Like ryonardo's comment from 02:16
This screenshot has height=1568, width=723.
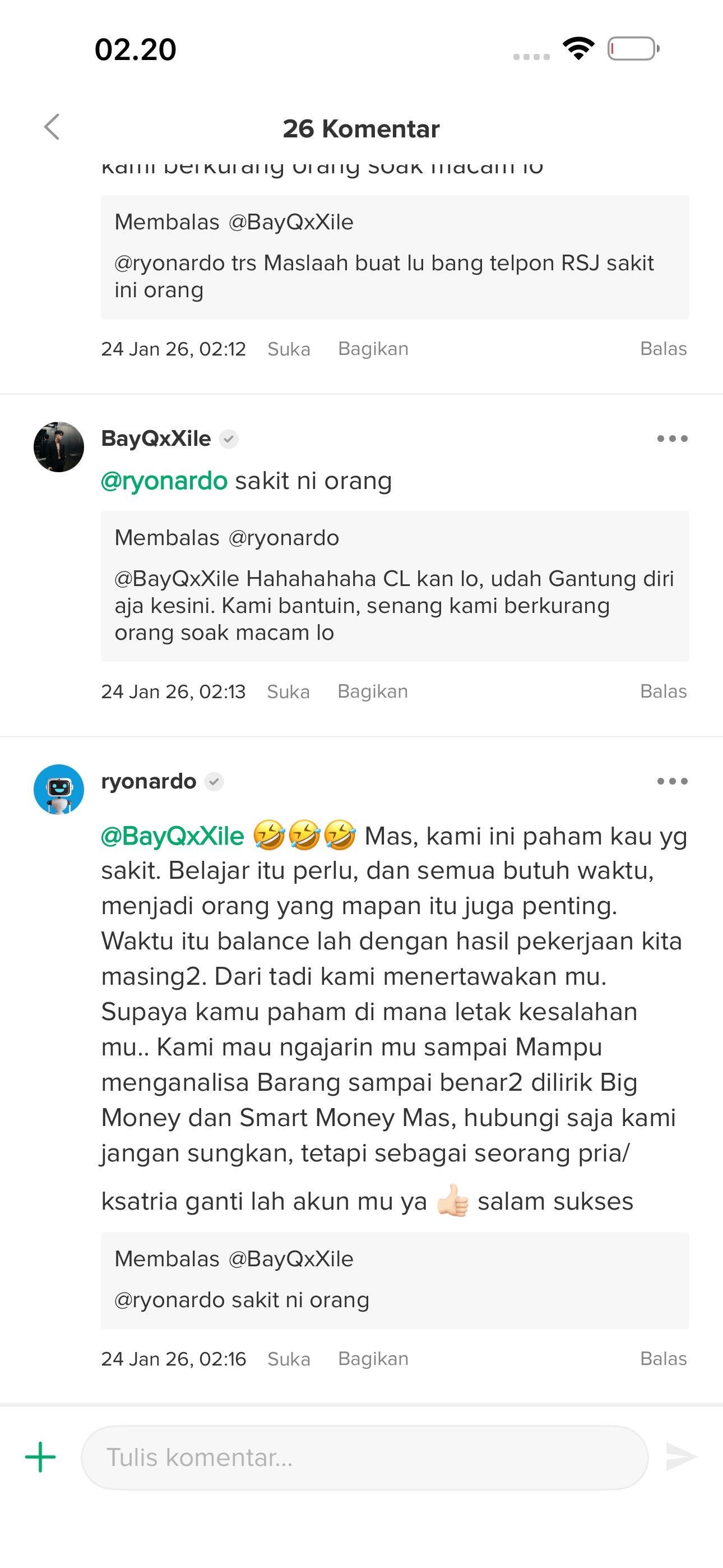289,1359
